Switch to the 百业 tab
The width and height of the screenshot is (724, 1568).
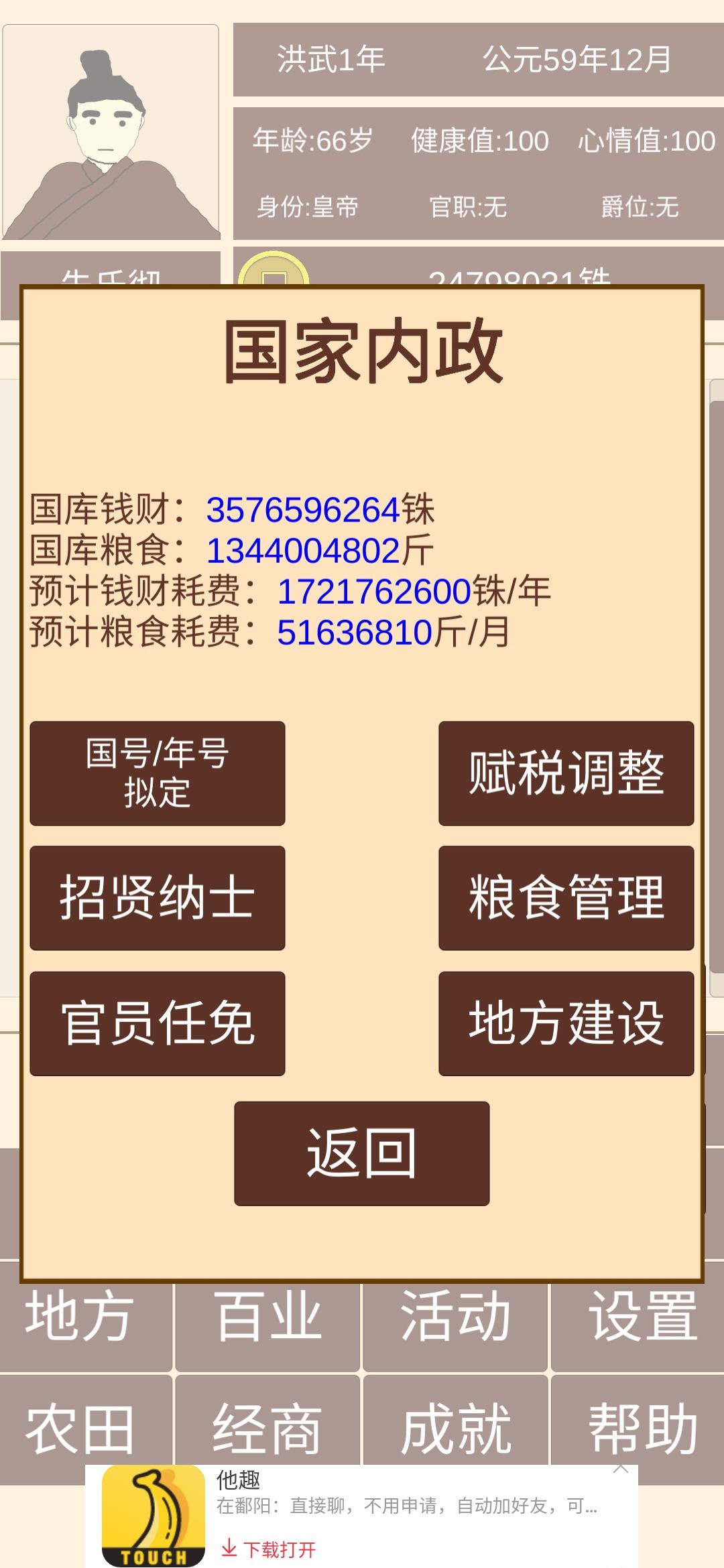(268, 1317)
